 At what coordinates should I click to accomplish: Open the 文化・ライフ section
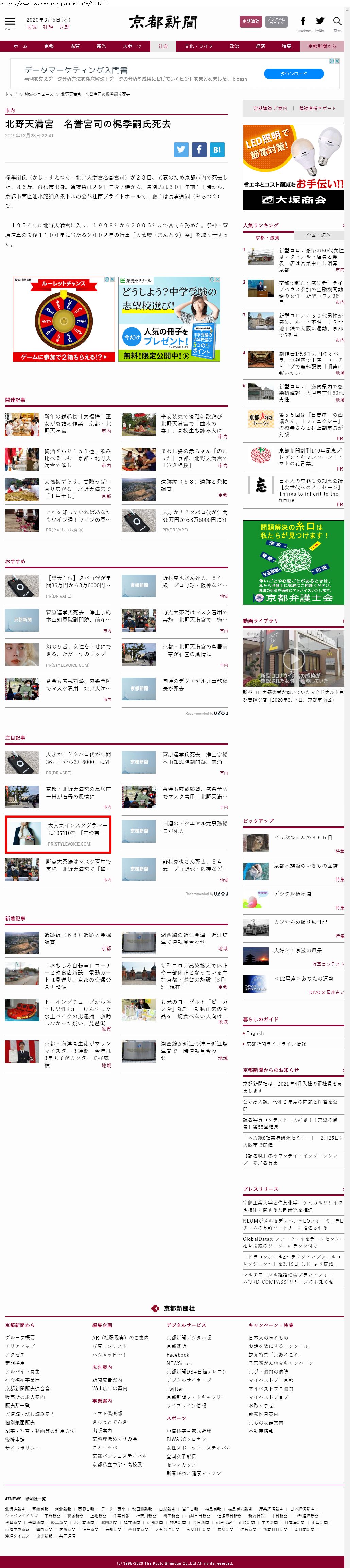click(198, 46)
